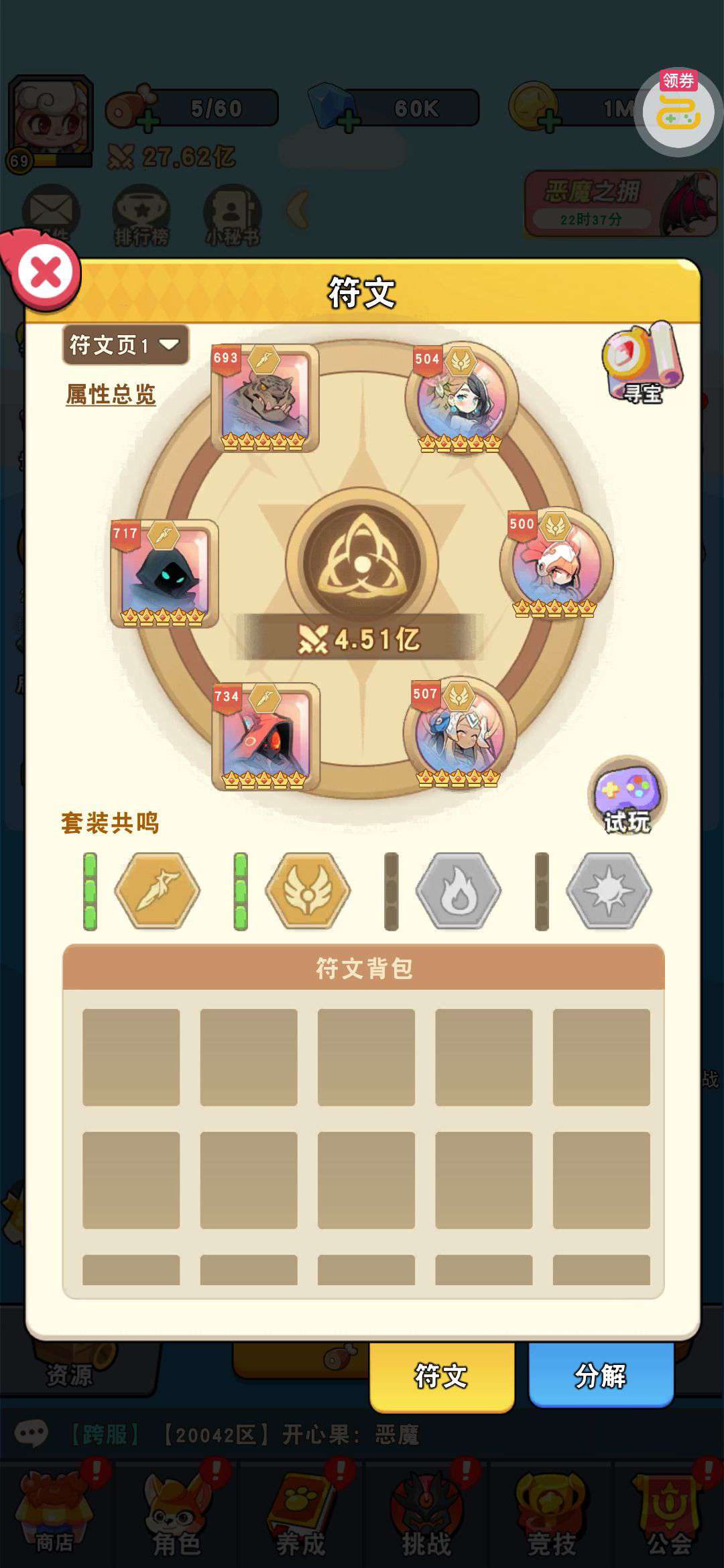Select the tiger rune with level 693
Viewport: 724px width, 1568px height.
(265, 399)
